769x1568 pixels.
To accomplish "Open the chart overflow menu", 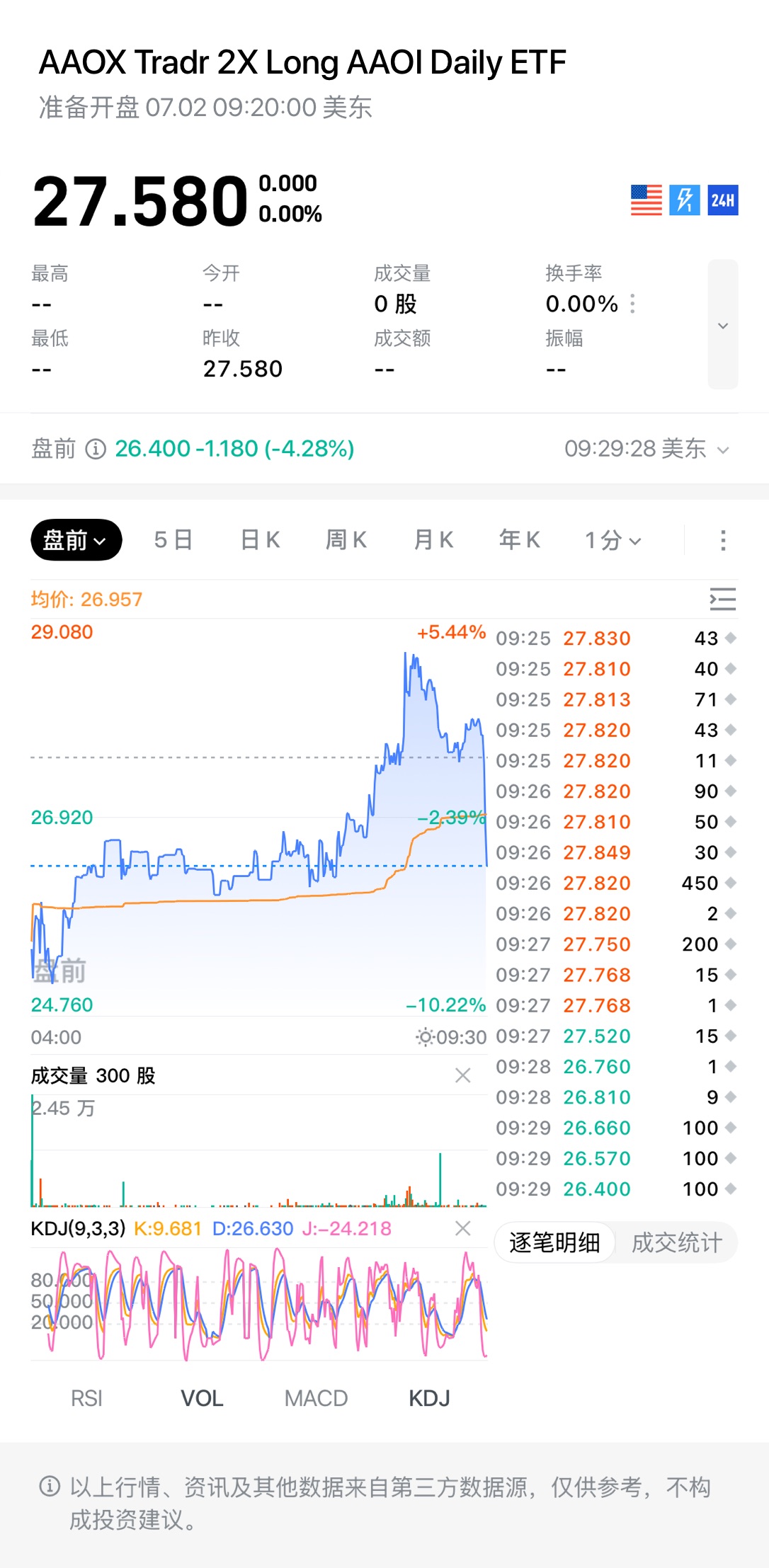I will (723, 540).
